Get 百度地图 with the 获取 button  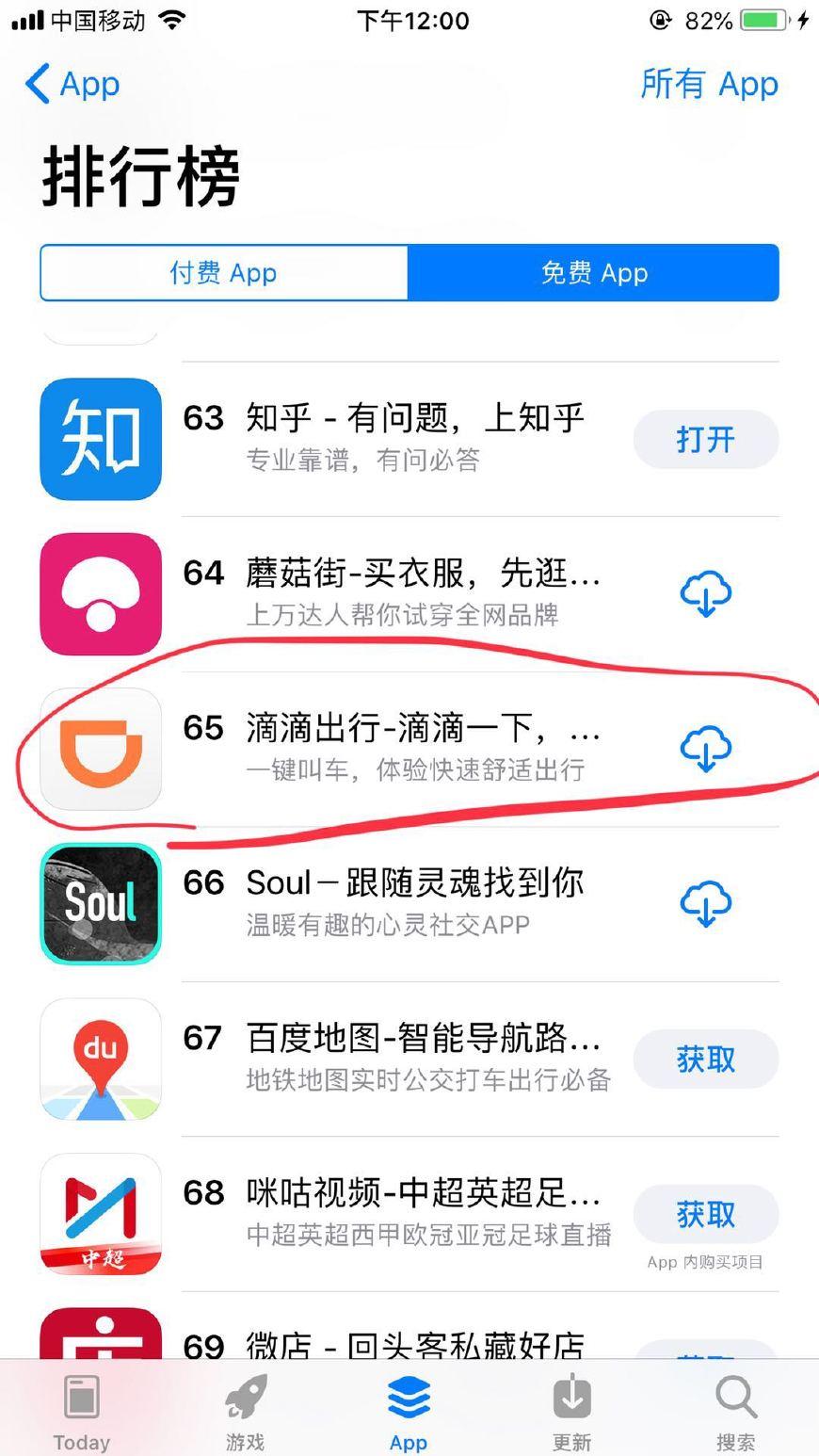[706, 1060]
